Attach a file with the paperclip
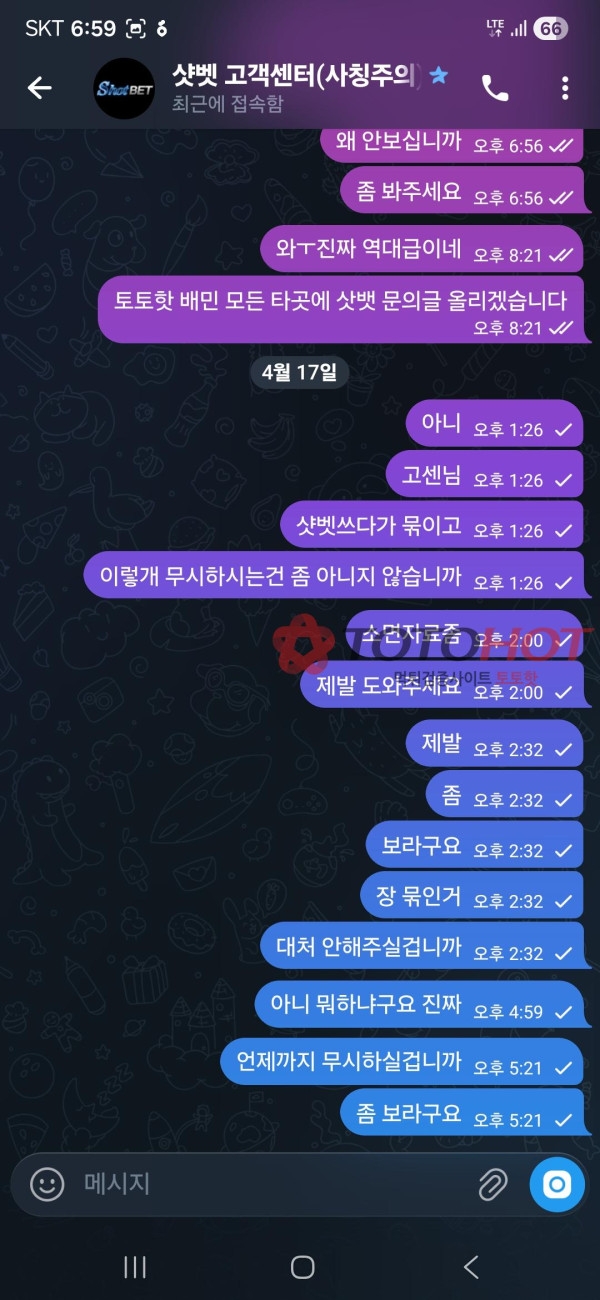The height and width of the screenshot is (1300, 600). coord(492,1185)
